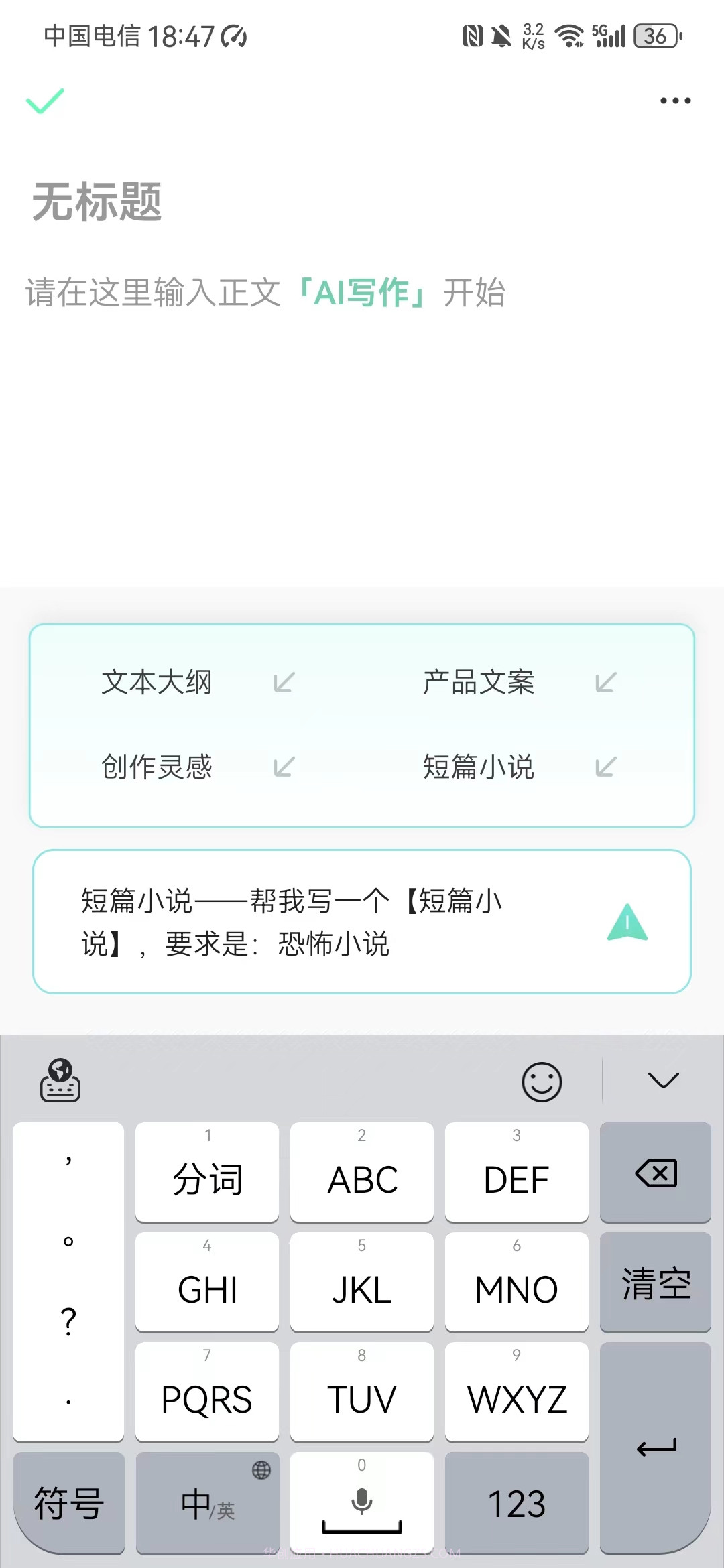Tap the keyboard switcher globe icon
Viewport: 724px width, 1568px height.
click(x=59, y=1080)
